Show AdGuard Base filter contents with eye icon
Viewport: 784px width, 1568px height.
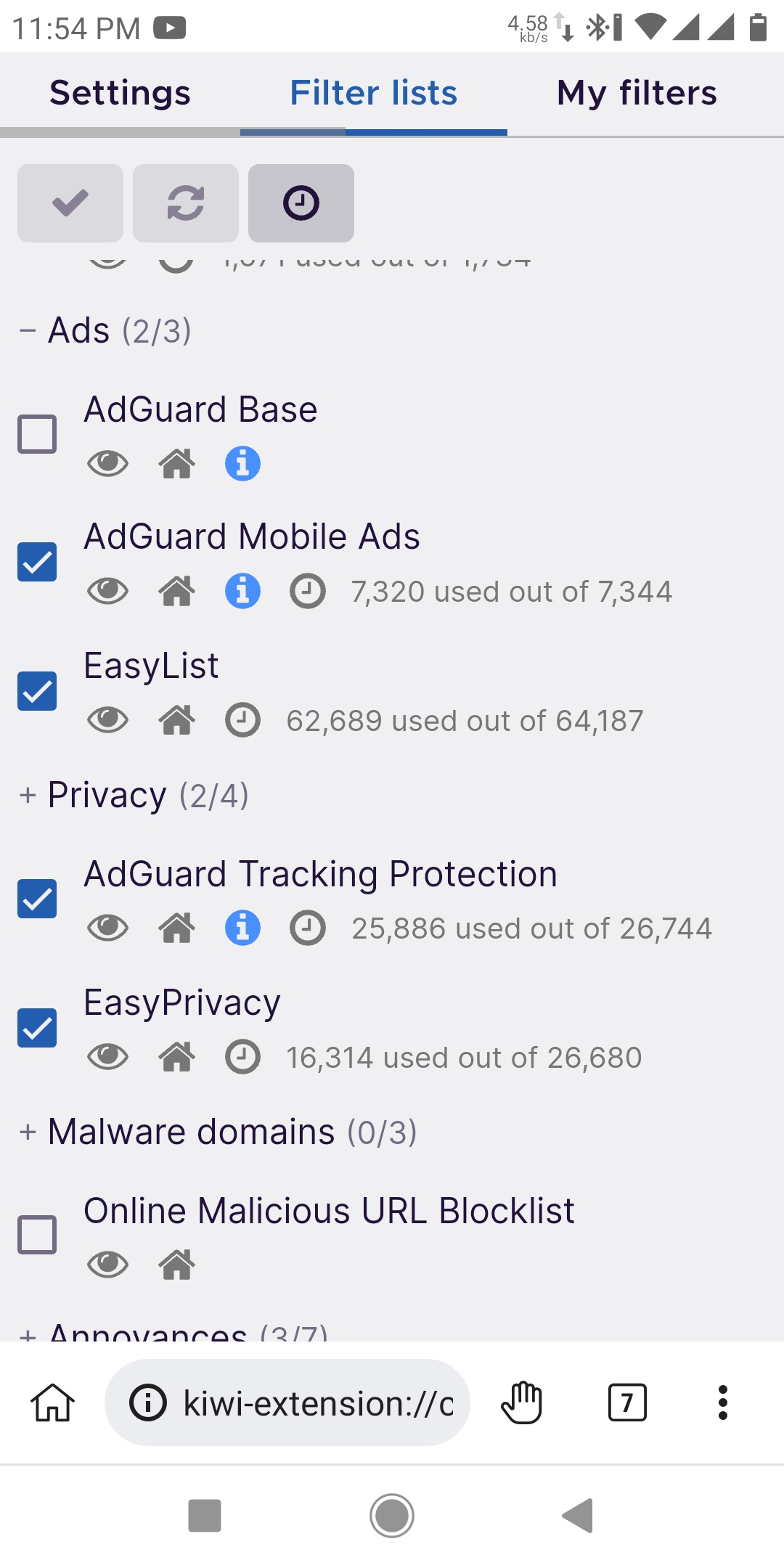(107, 463)
